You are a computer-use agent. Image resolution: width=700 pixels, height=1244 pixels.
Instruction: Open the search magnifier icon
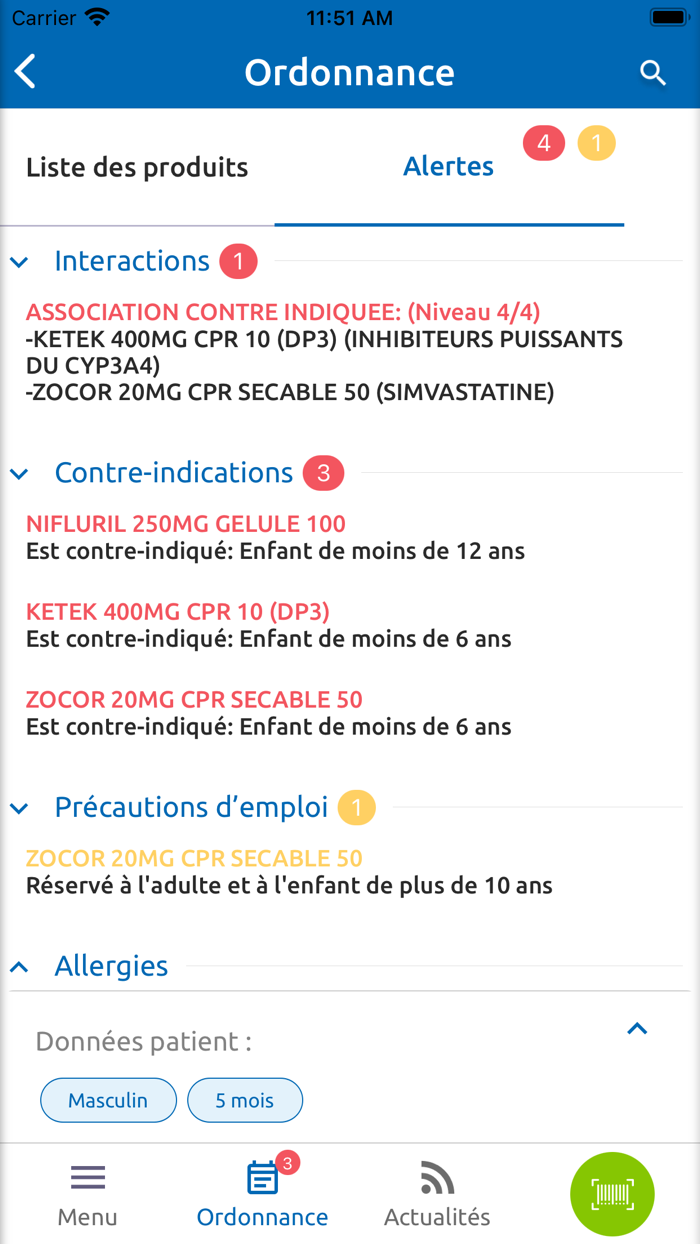pyautogui.click(x=653, y=73)
